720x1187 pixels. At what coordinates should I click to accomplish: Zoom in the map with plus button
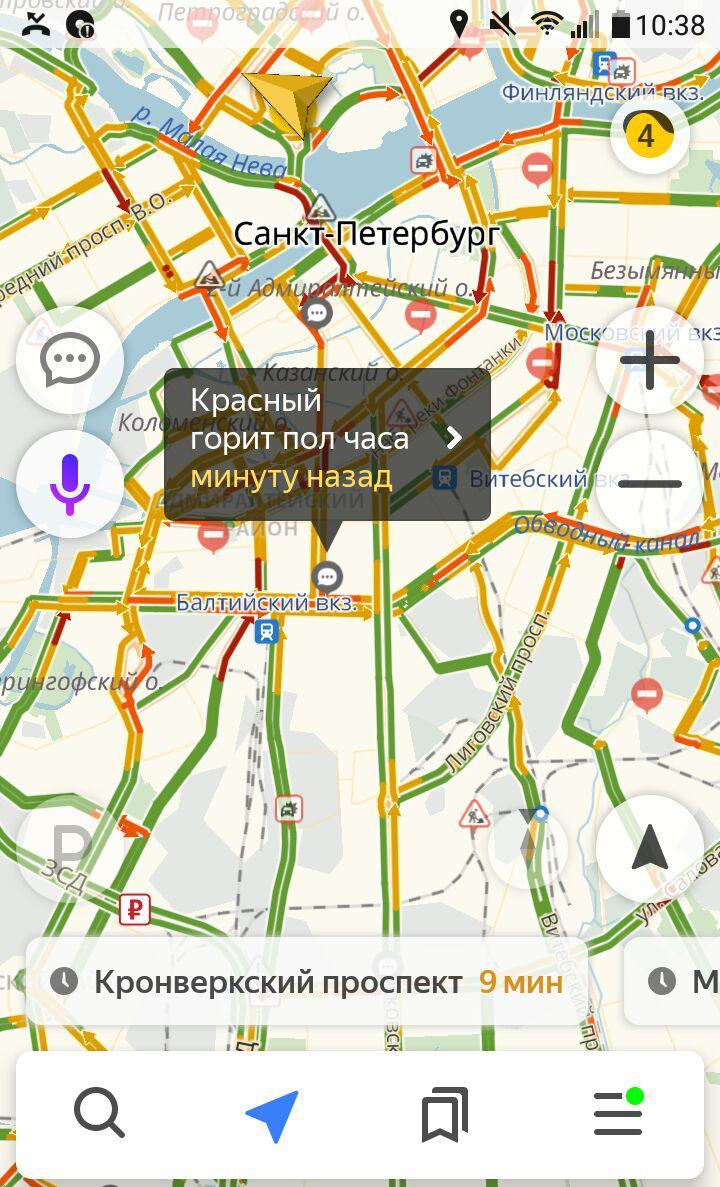pyautogui.click(x=649, y=360)
